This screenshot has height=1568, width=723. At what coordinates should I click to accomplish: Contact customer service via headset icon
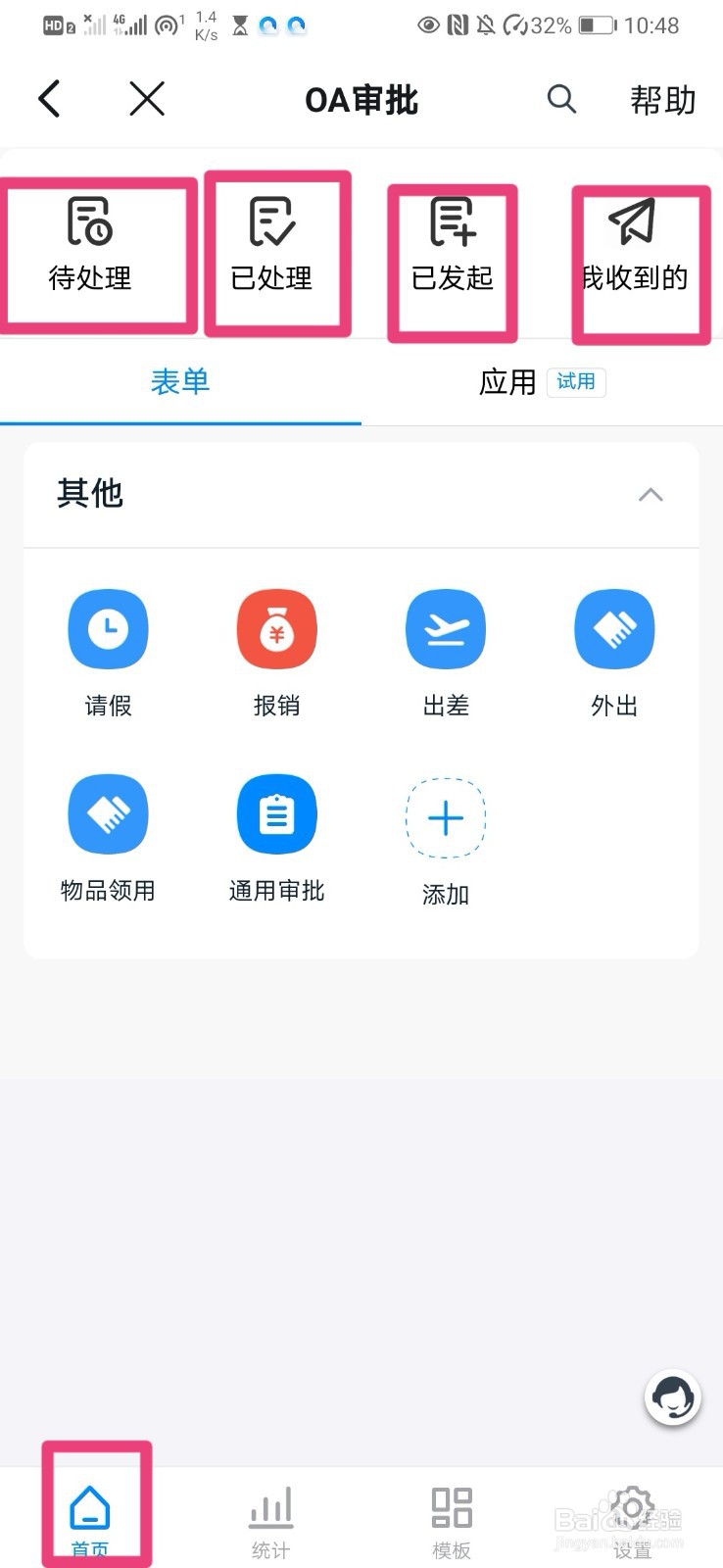pyautogui.click(x=673, y=1397)
